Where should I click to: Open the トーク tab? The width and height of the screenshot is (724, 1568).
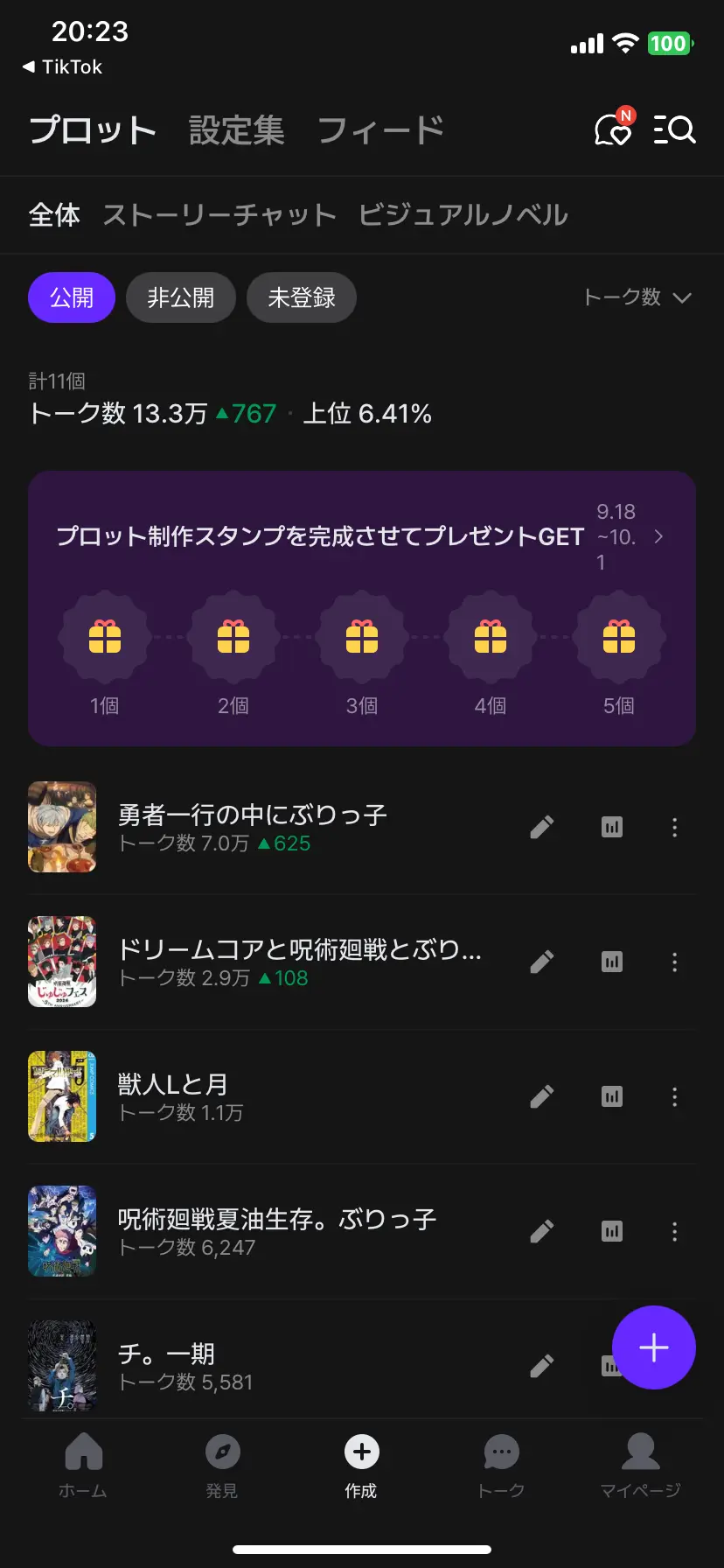501,1466
